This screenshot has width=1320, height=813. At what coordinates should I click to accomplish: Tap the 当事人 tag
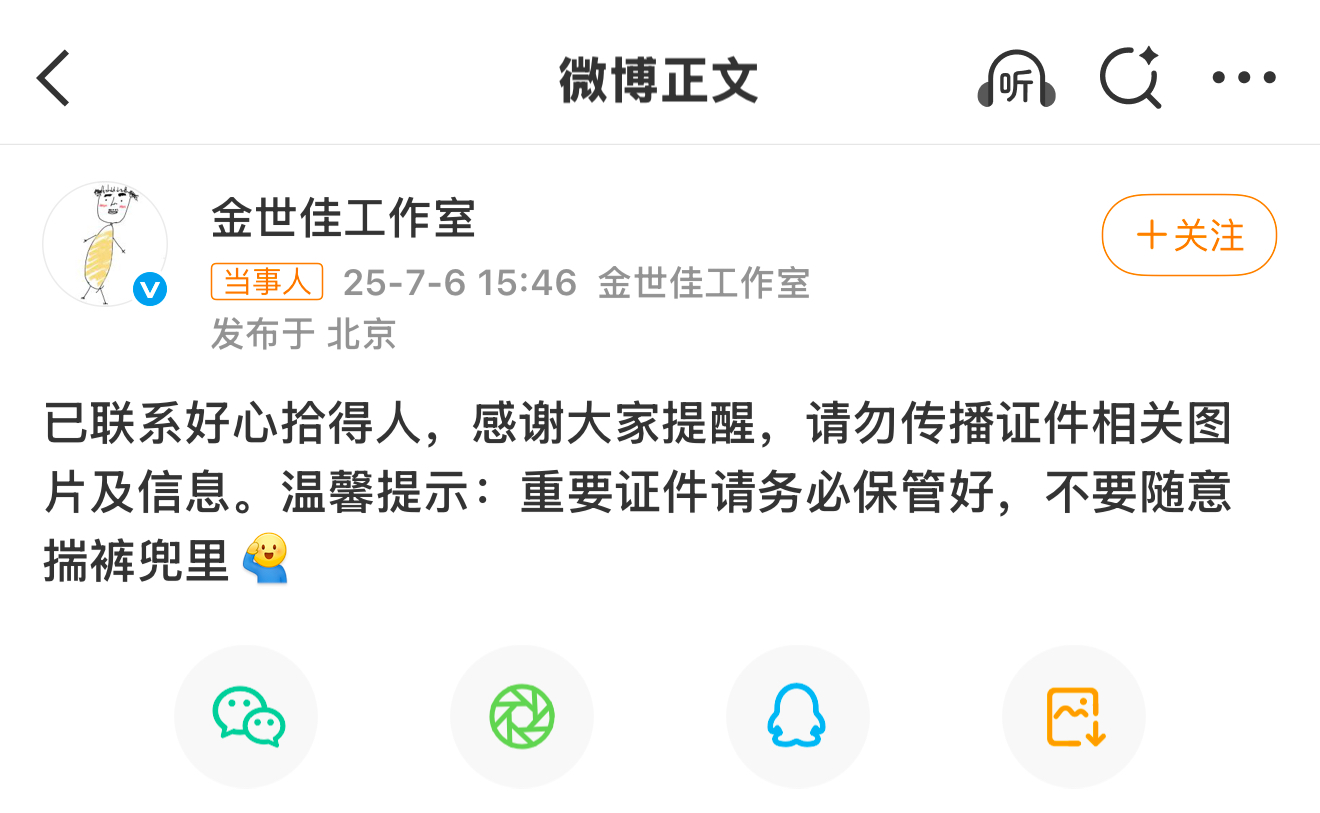click(267, 283)
